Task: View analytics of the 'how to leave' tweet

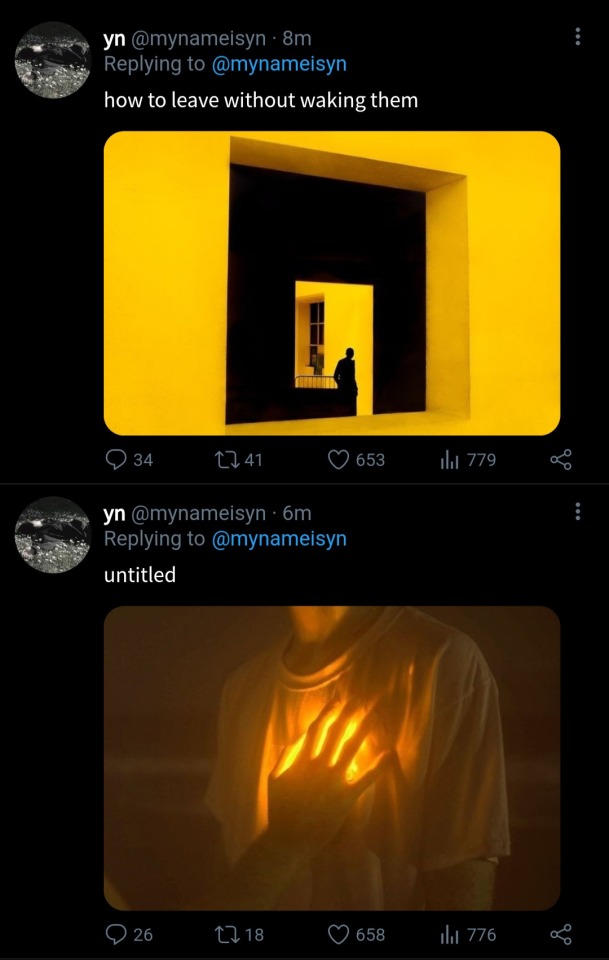Action: pyautogui.click(x=451, y=460)
